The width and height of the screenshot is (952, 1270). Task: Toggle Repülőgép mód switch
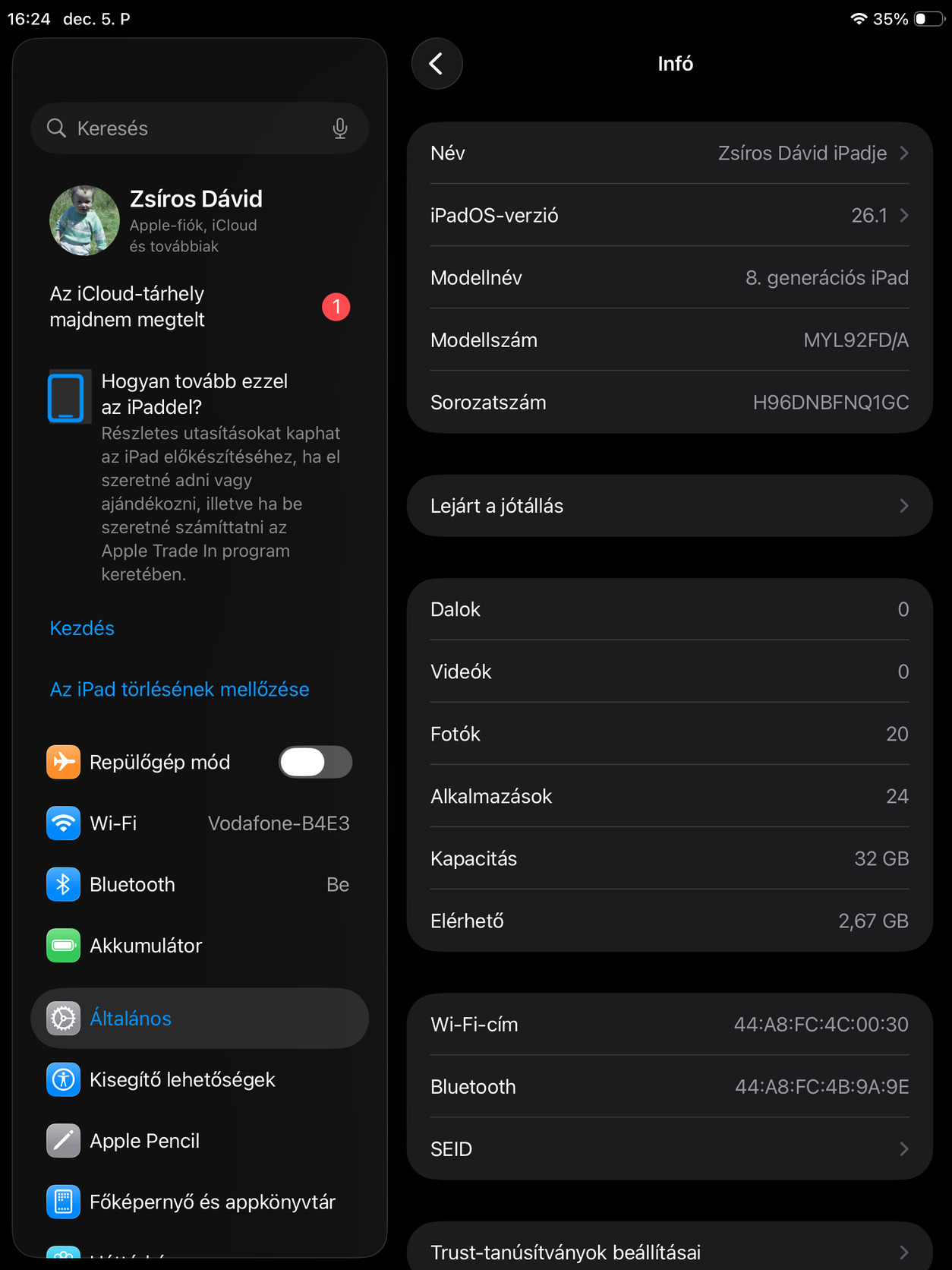315,762
